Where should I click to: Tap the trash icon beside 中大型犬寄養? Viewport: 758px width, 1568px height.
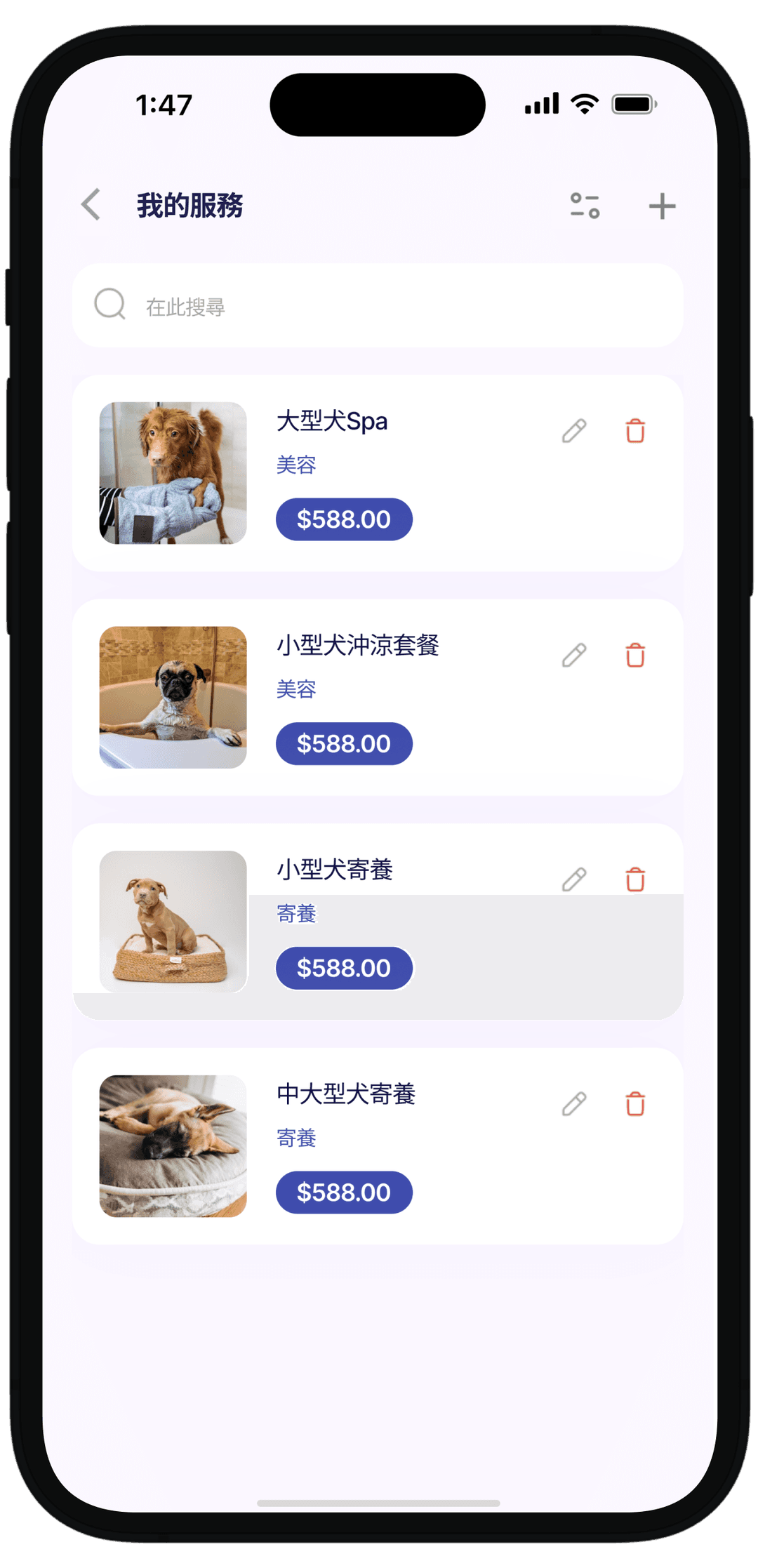pos(634,1103)
